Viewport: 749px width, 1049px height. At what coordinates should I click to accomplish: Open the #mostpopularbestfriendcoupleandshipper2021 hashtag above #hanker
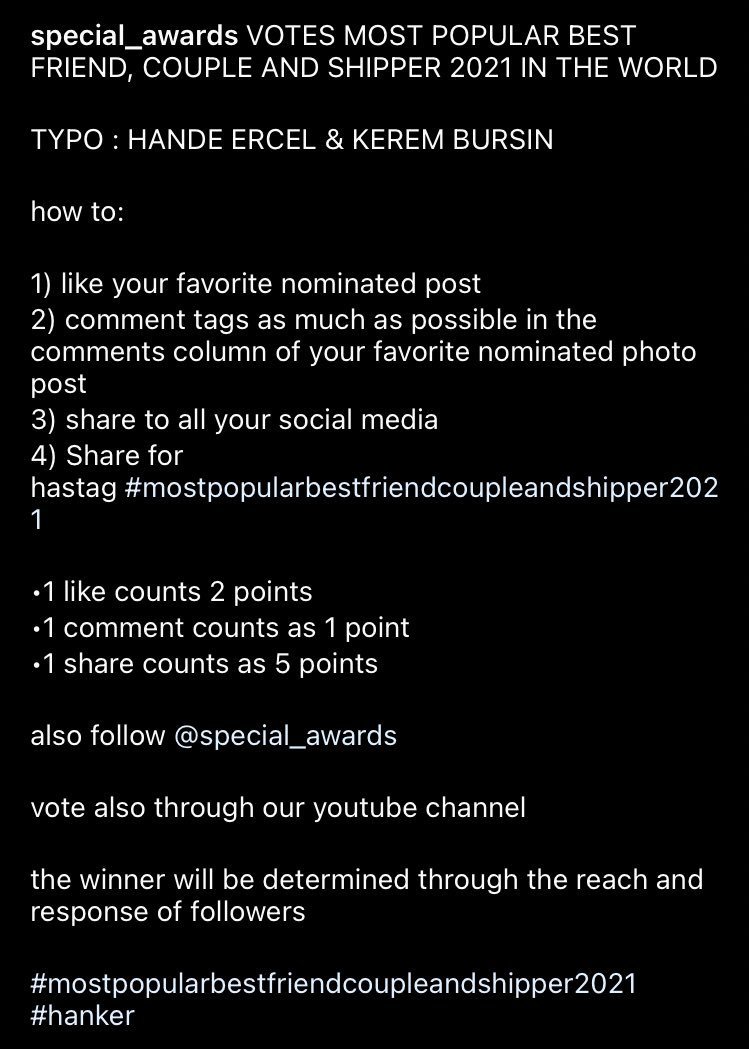pos(333,983)
